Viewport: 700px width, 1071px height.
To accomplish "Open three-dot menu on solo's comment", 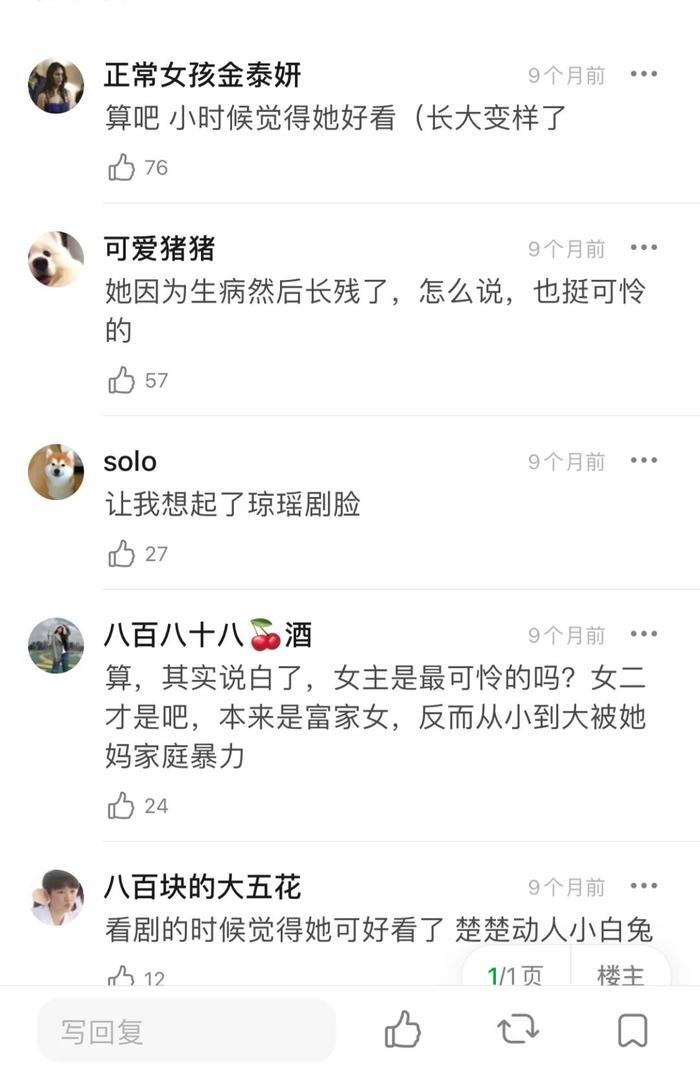I will coord(644,461).
